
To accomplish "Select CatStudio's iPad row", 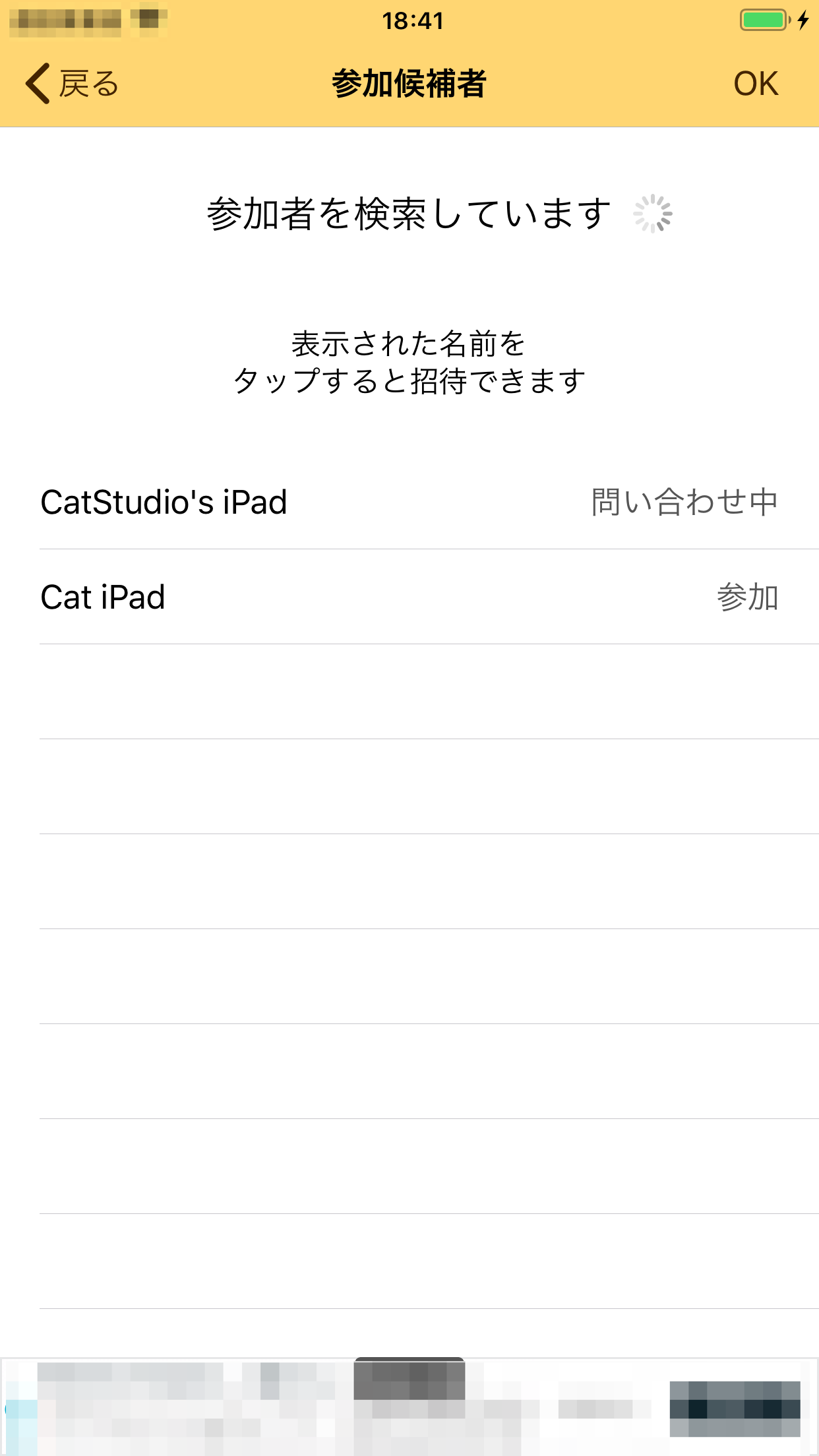I will [409, 502].
